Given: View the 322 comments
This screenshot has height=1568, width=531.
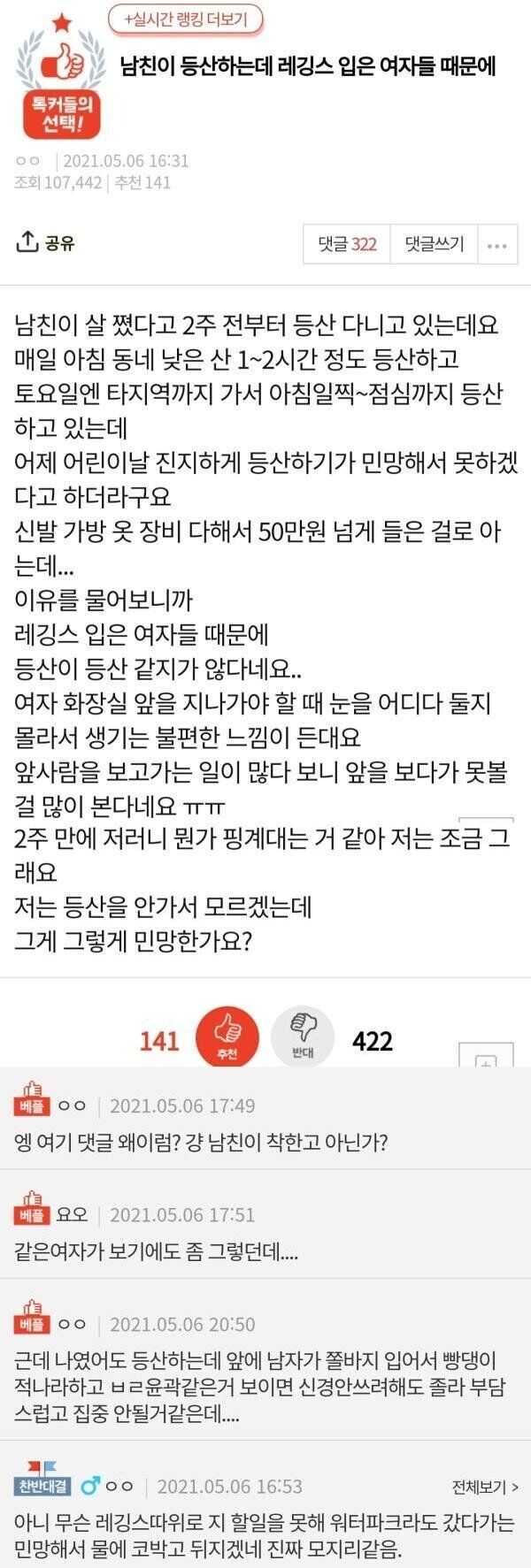Looking at the screenshot, I should [347, 244].
